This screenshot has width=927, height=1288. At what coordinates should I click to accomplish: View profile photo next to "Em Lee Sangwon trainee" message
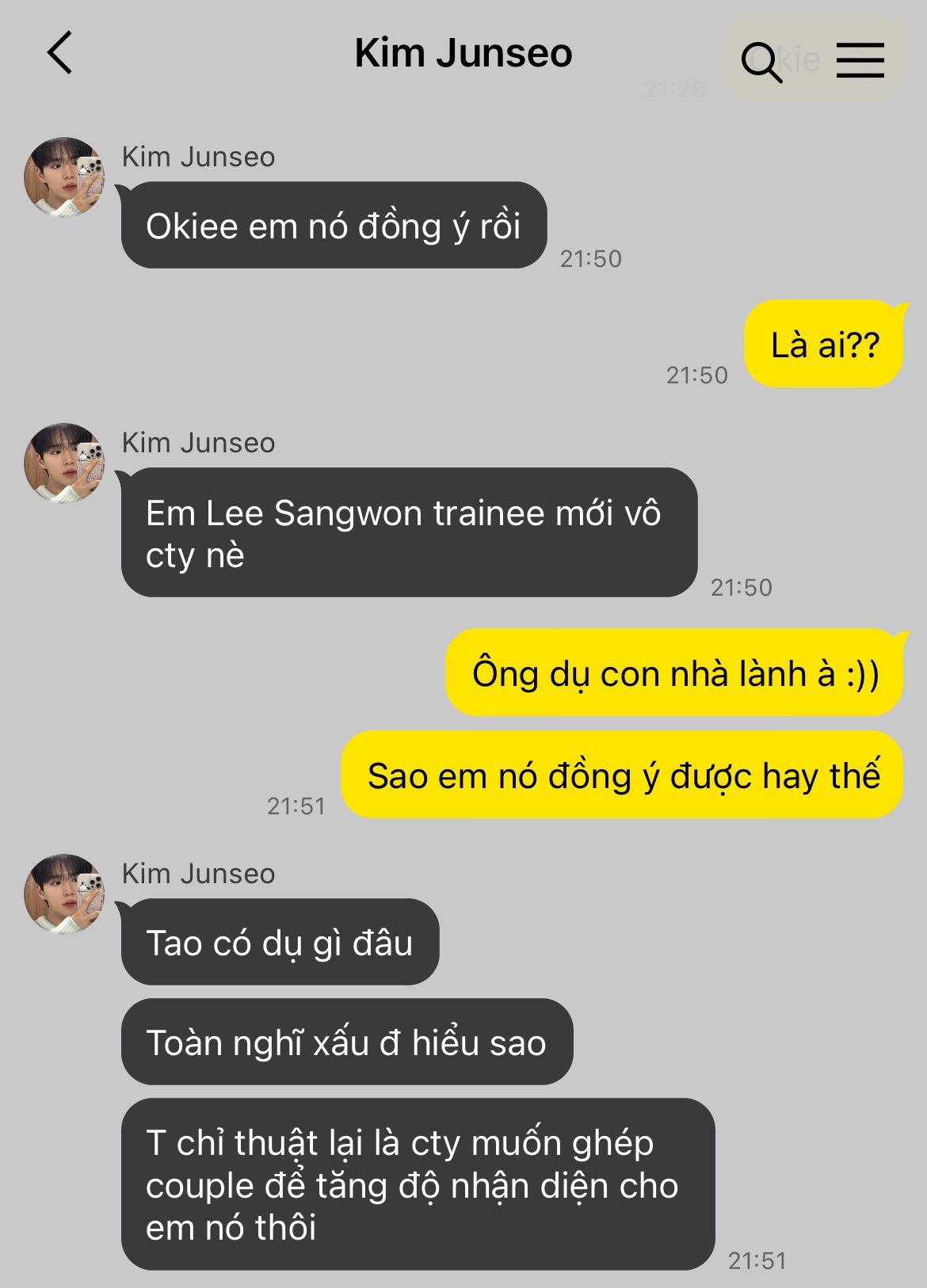point(64,463)
